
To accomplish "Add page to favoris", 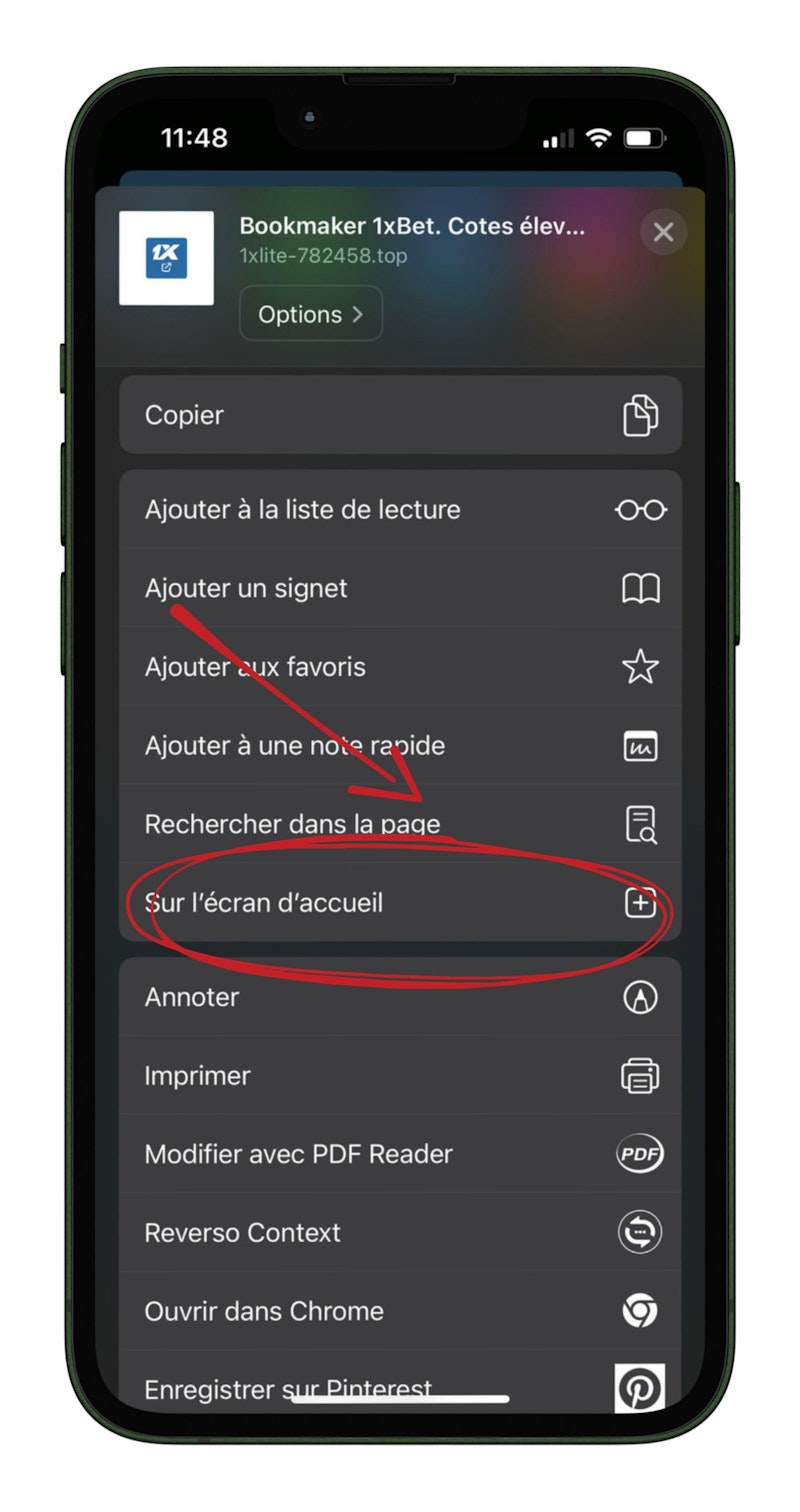I will point(400,667).
